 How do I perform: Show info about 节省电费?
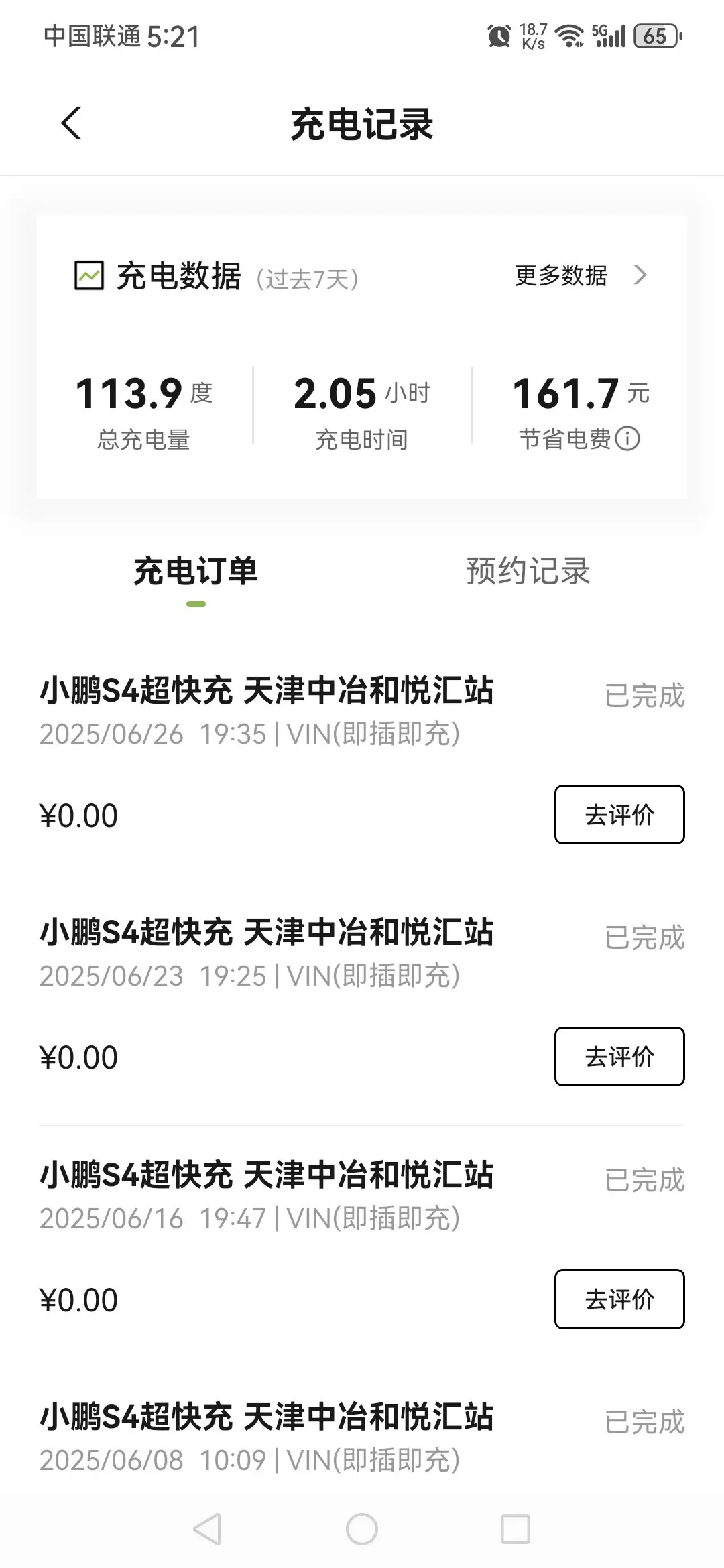tap(627, 439)
